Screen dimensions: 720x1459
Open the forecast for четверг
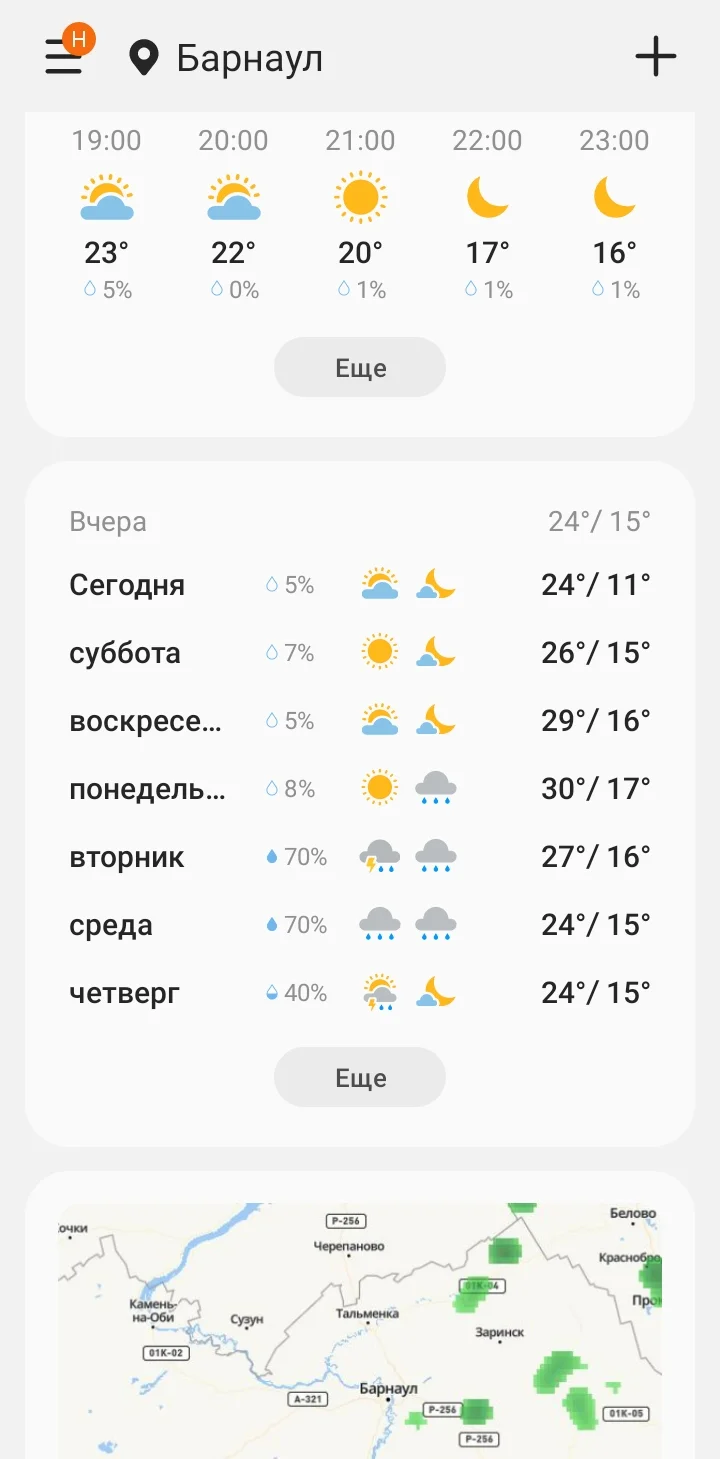click(x=360, y=993)
